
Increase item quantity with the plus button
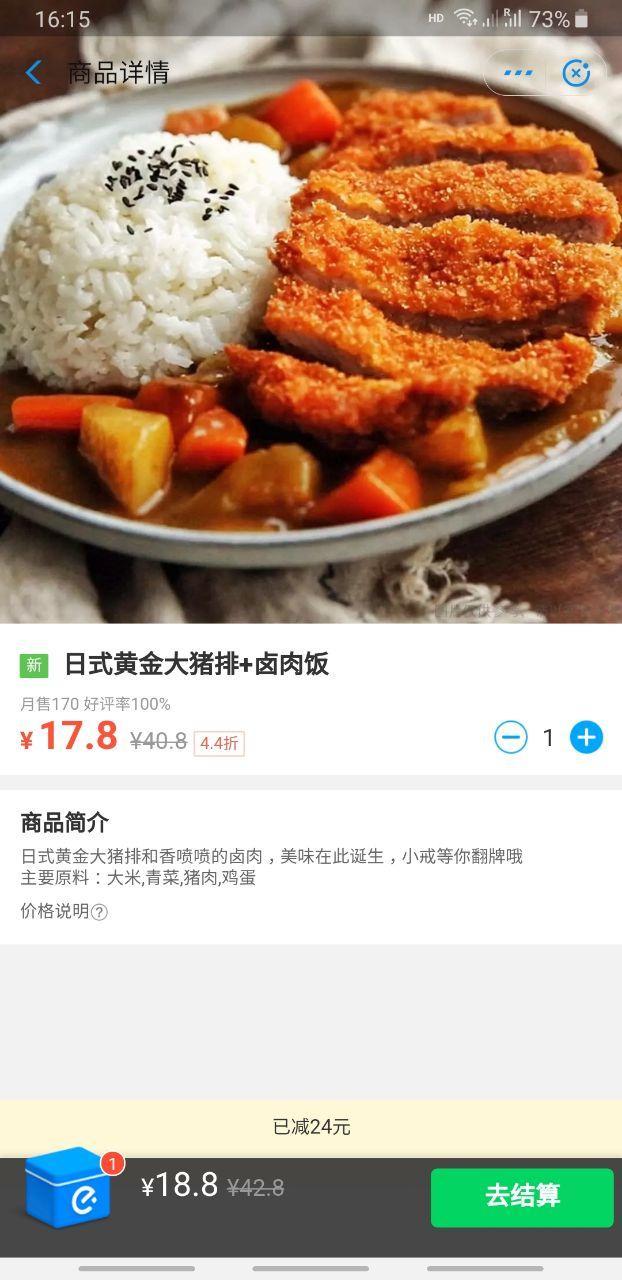pyautogui.click(x=586, y=738)
